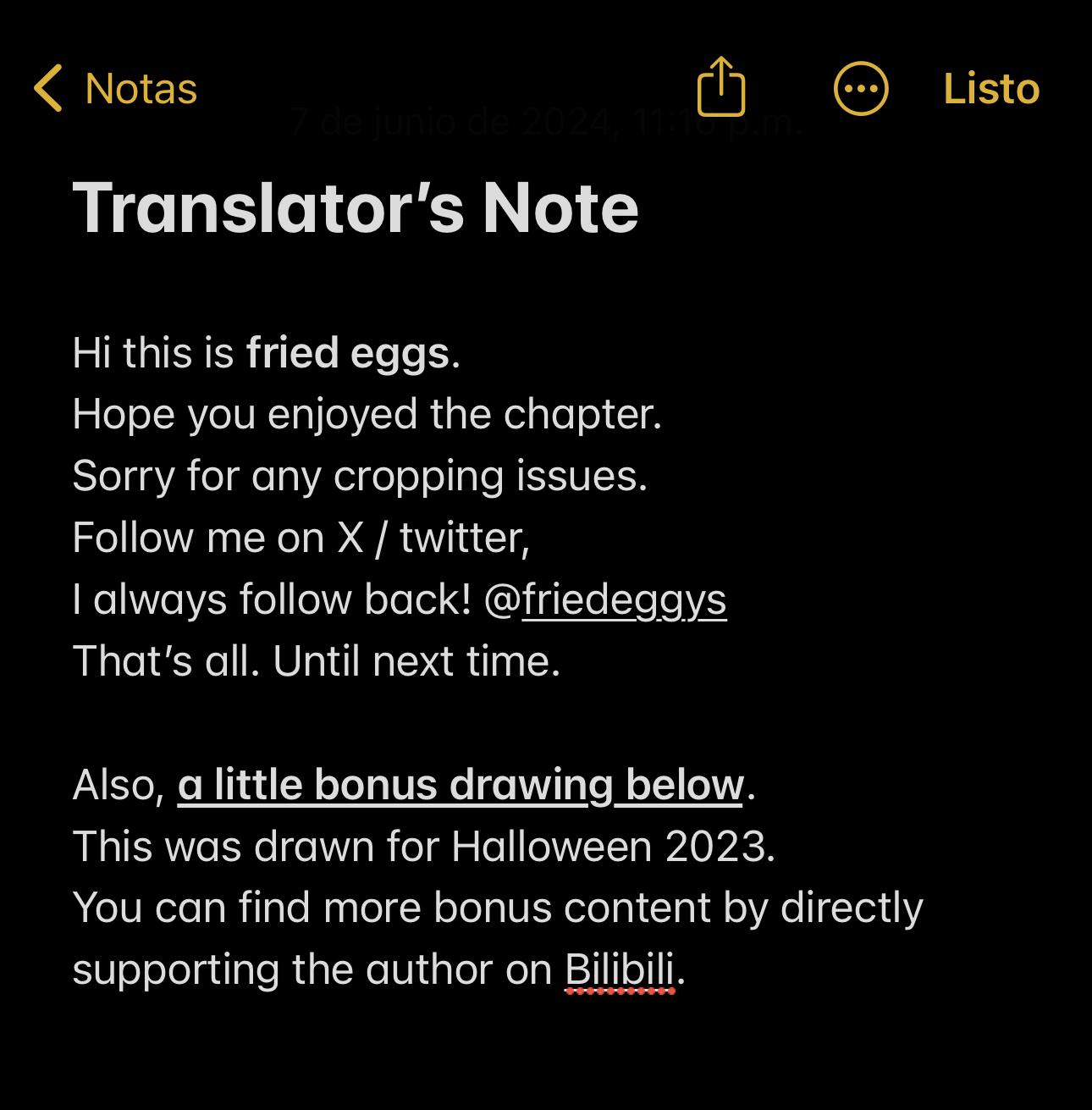Open the more options menu

[860, 89]
